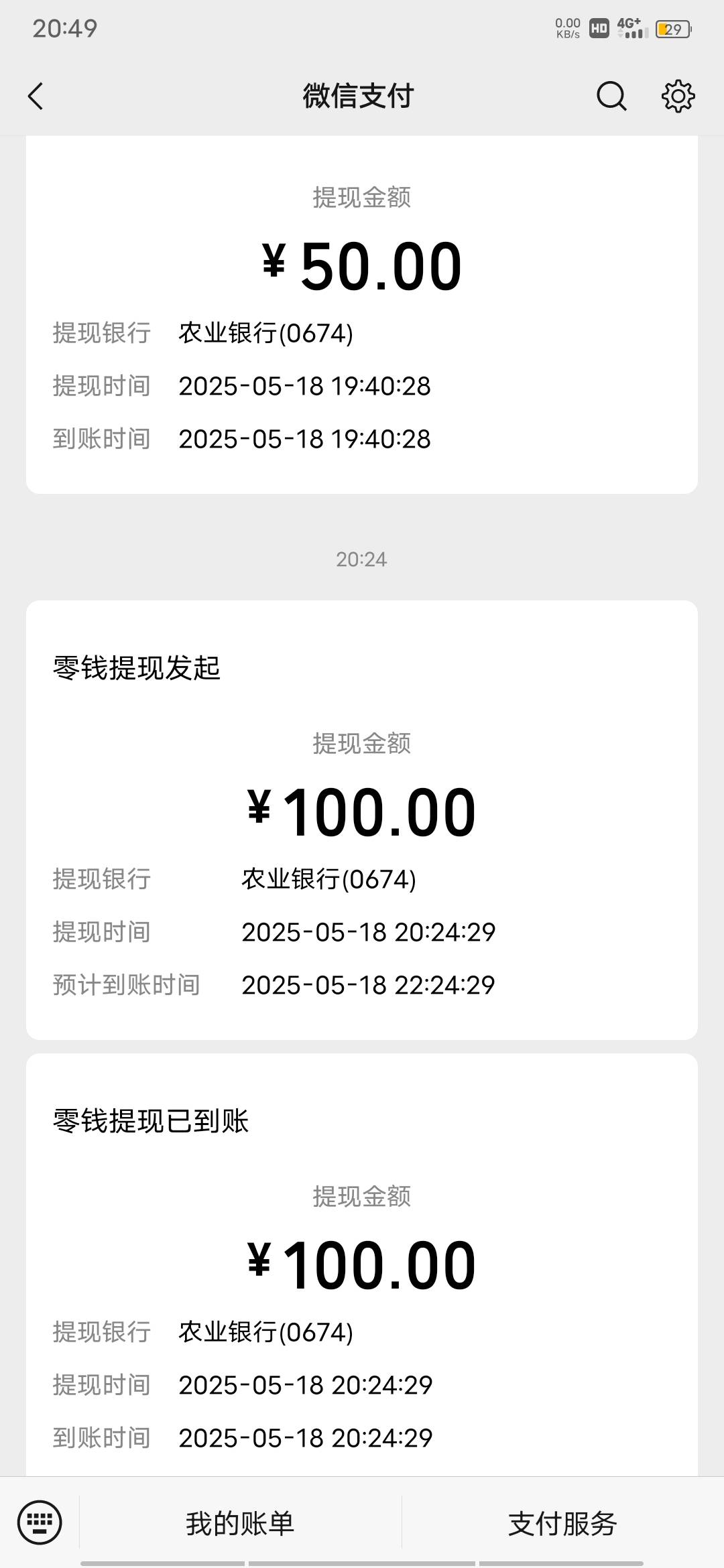Open the 我的账单 menu
The width and height of the screenshot is (724, 1568).
tap(240, 1523)
